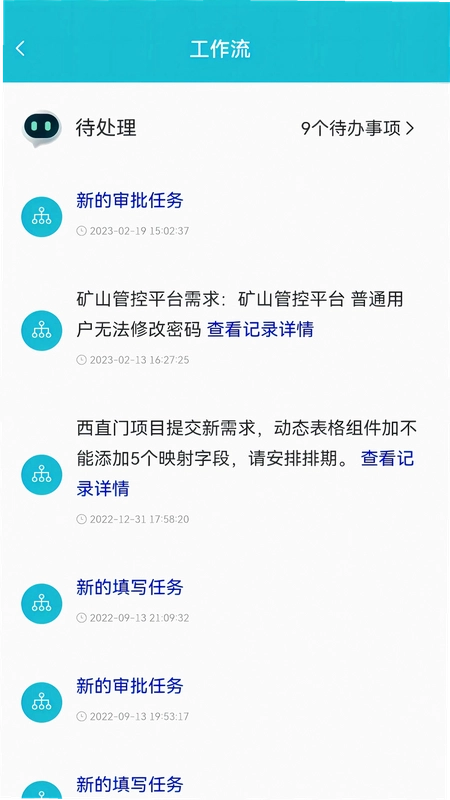The image size is (450, 800).
Task: View 查看记录详情 for 矿山管控平台需求 message
Action: click(x=260, y=330)
